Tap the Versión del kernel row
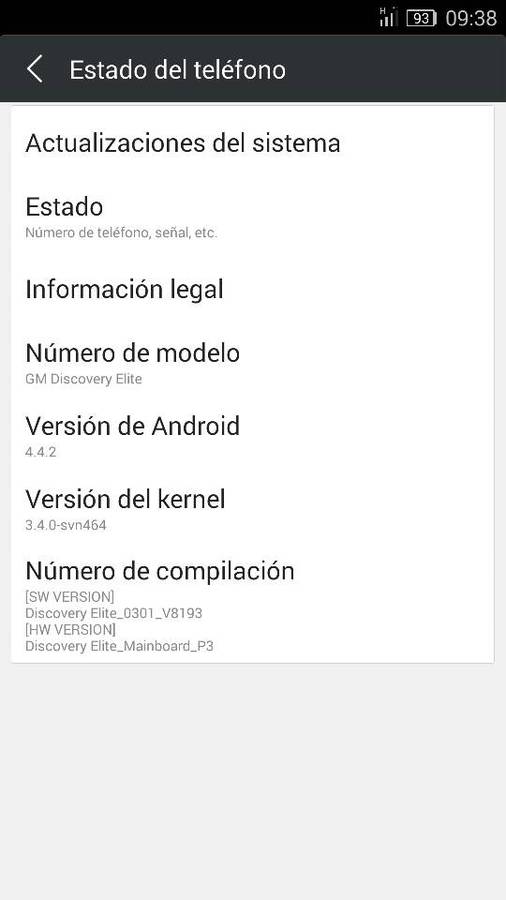This screenshot has width=506, height=900. 252,509
